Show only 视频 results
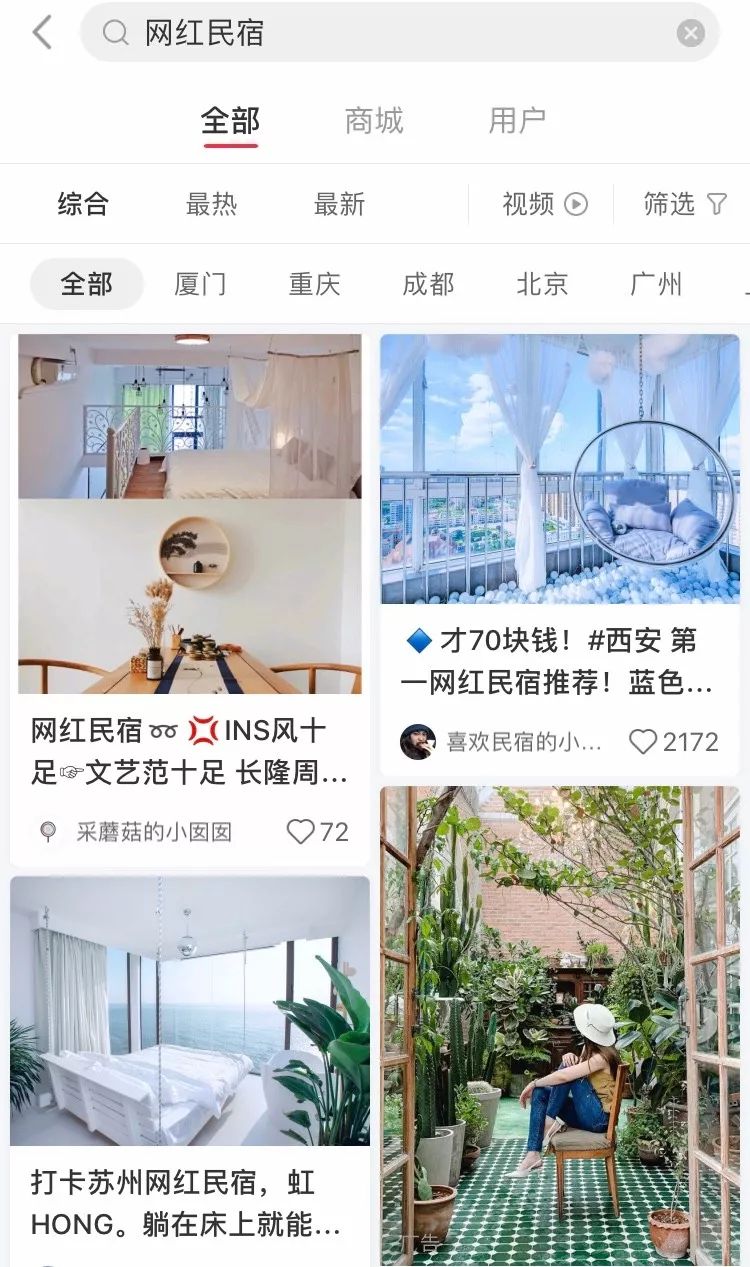This screenshot has height=1267, width=750. click(545, 204)
